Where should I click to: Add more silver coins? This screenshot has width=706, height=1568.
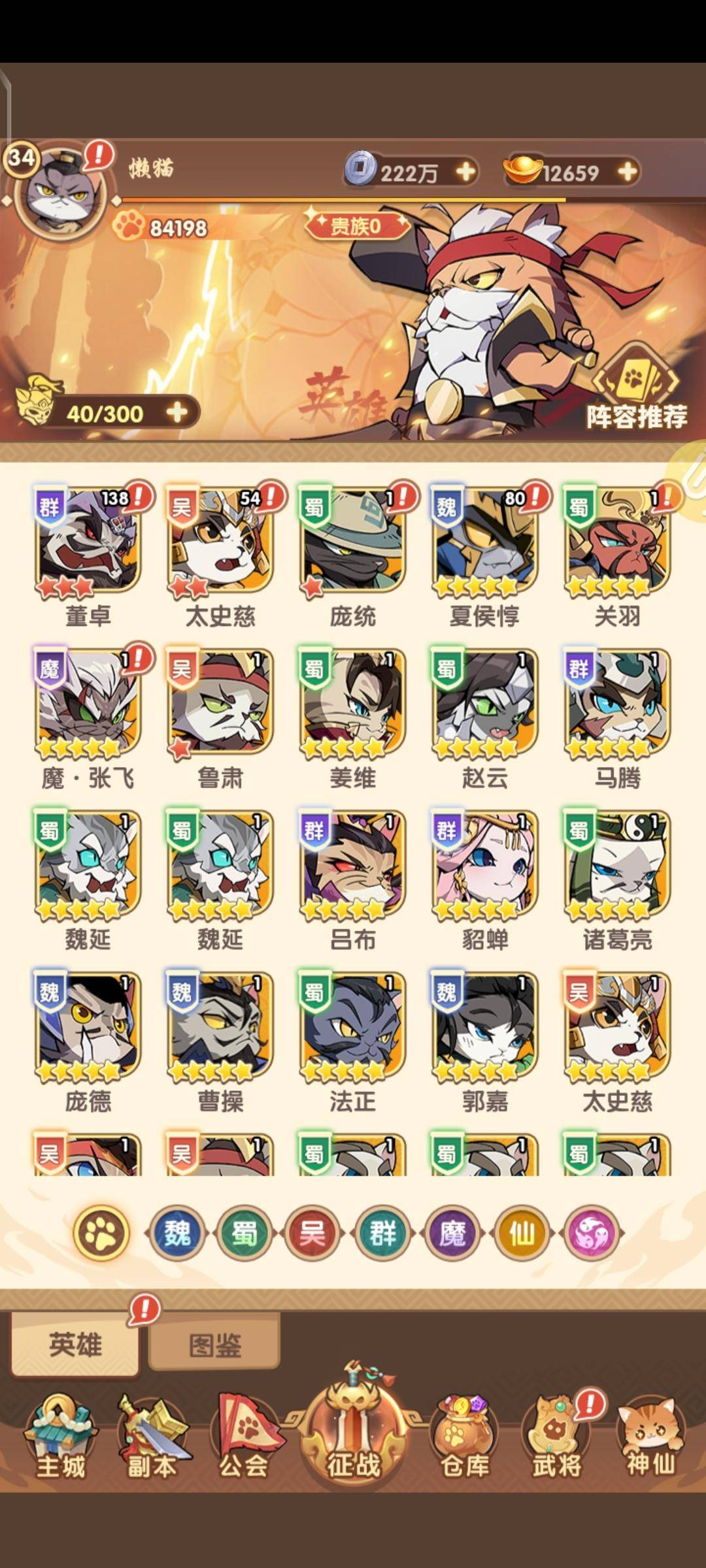[465, 172]
